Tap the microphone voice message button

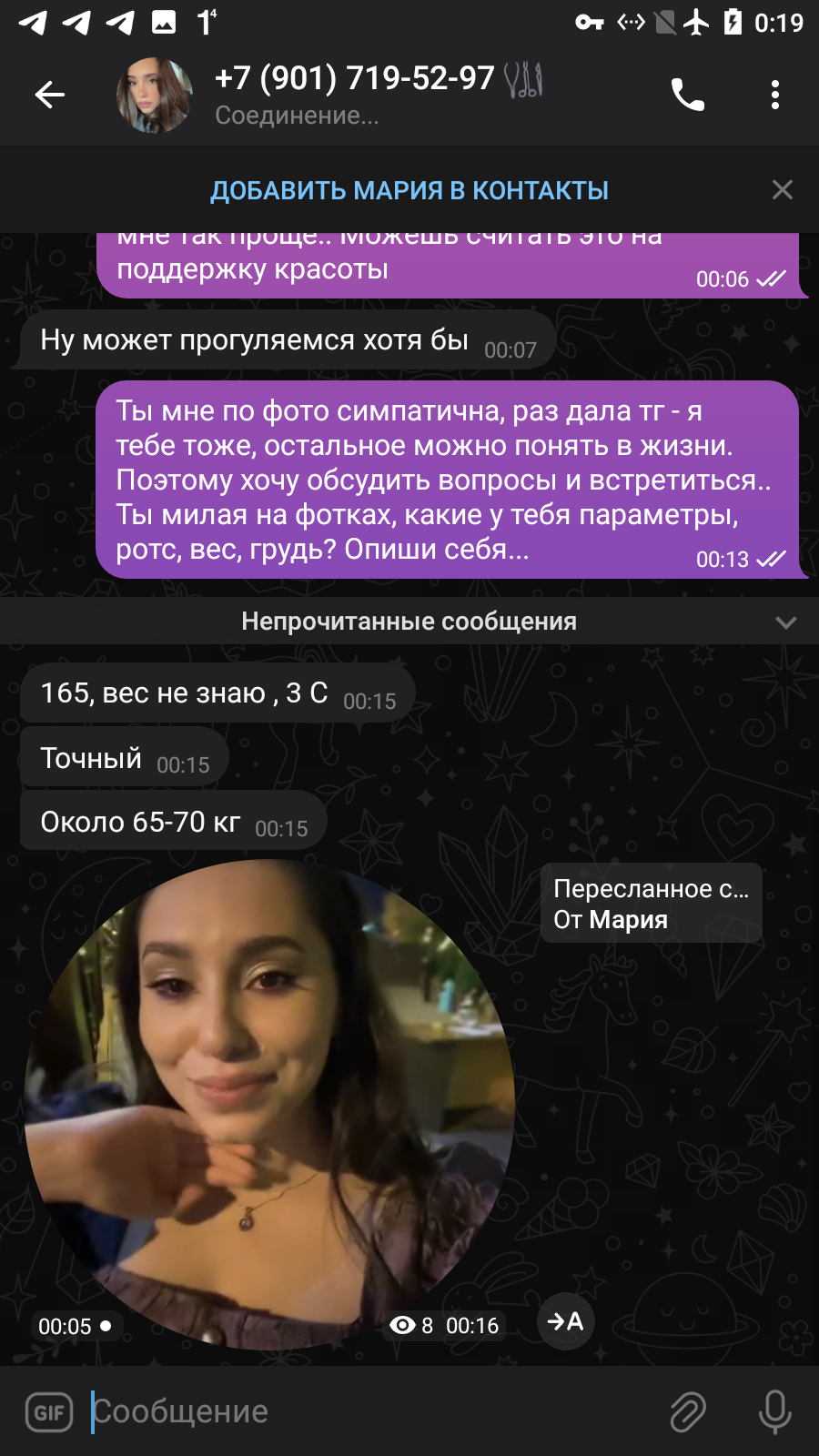(x=775, y=1412)
